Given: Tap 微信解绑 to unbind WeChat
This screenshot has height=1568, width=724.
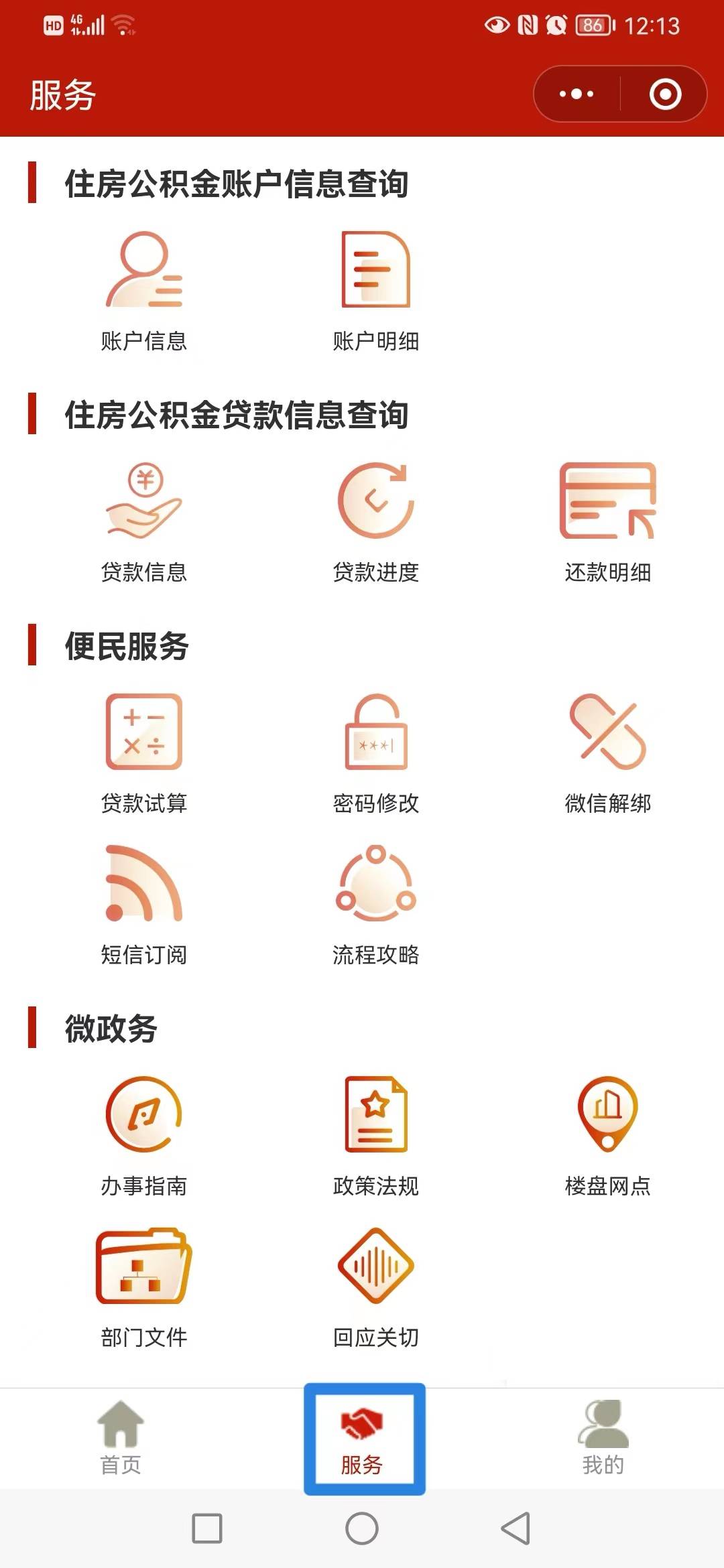Looking at the screenshot, I should tap(608, 754).
